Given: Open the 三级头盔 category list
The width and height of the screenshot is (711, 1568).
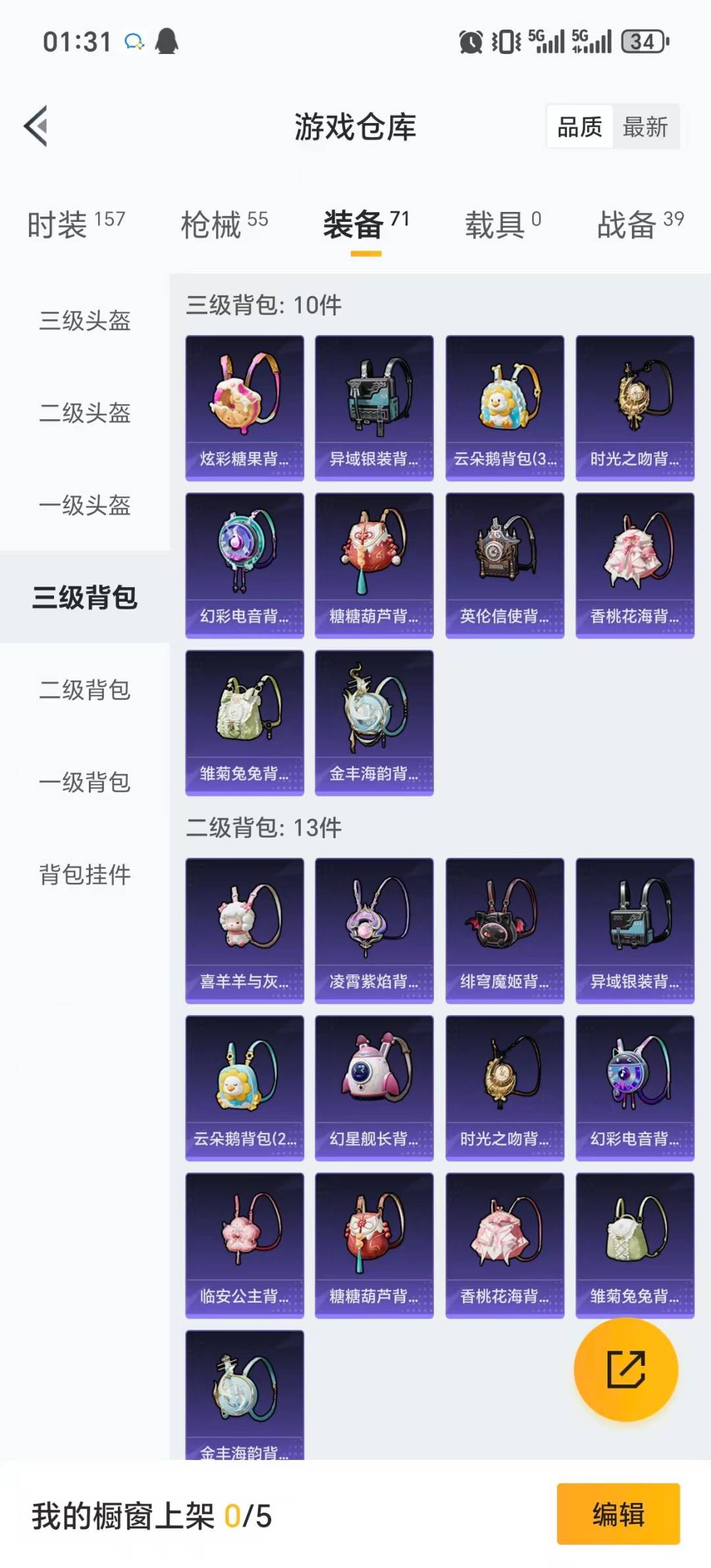Looking at the screenshot, I should [84, 322].
